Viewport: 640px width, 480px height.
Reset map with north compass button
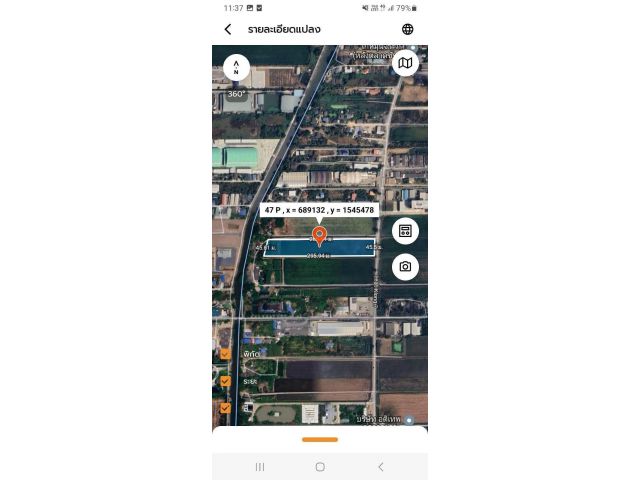click(237, 67)
